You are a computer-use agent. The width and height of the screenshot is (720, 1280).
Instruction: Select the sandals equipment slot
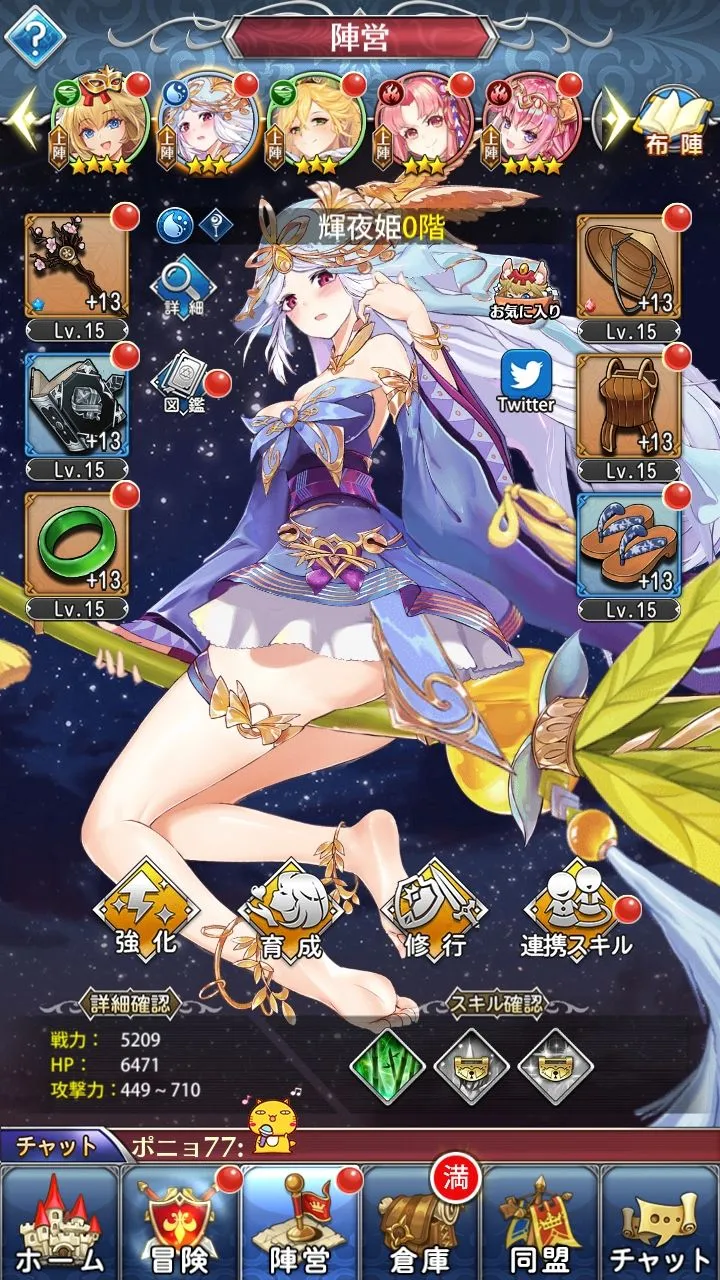tap(629, 545)
